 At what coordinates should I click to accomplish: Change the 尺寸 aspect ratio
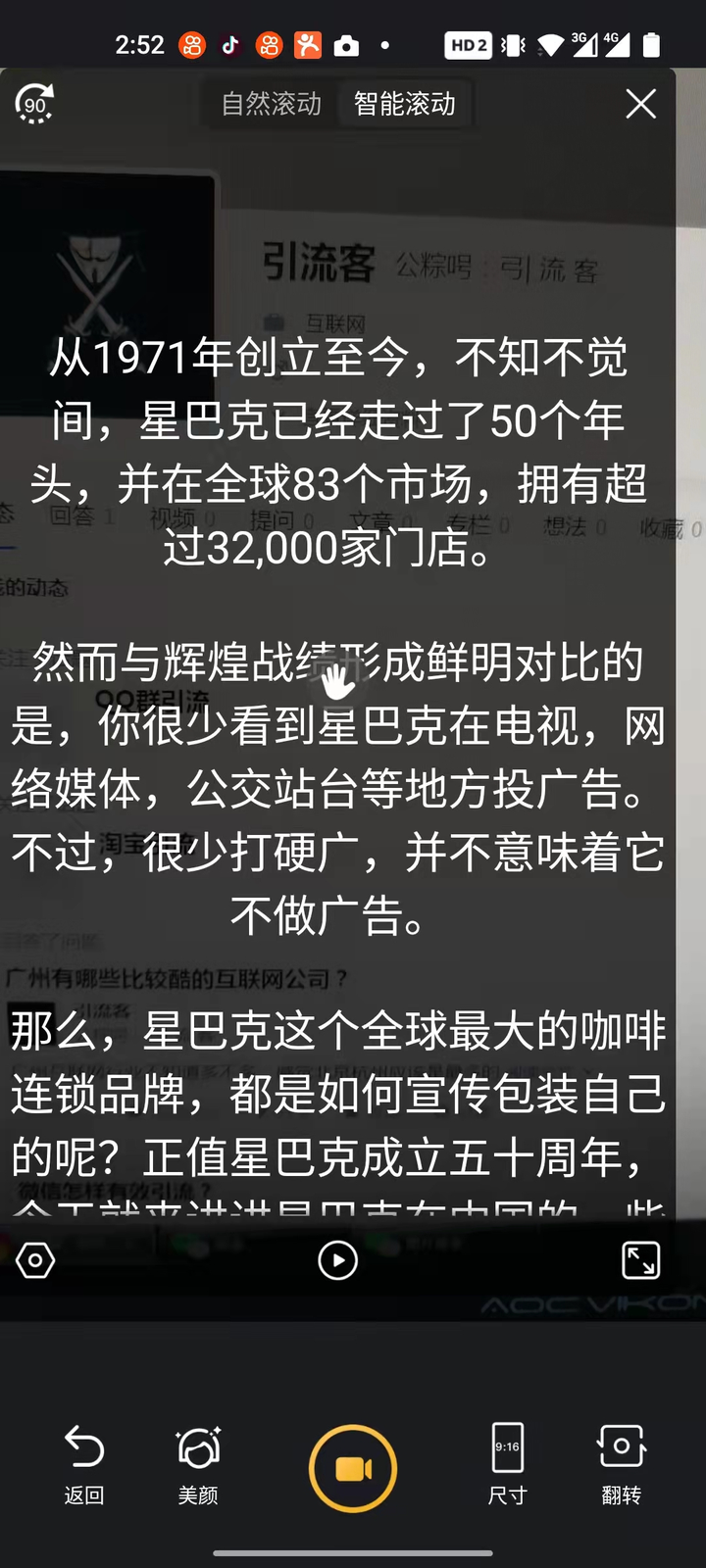pos(507,1465)
